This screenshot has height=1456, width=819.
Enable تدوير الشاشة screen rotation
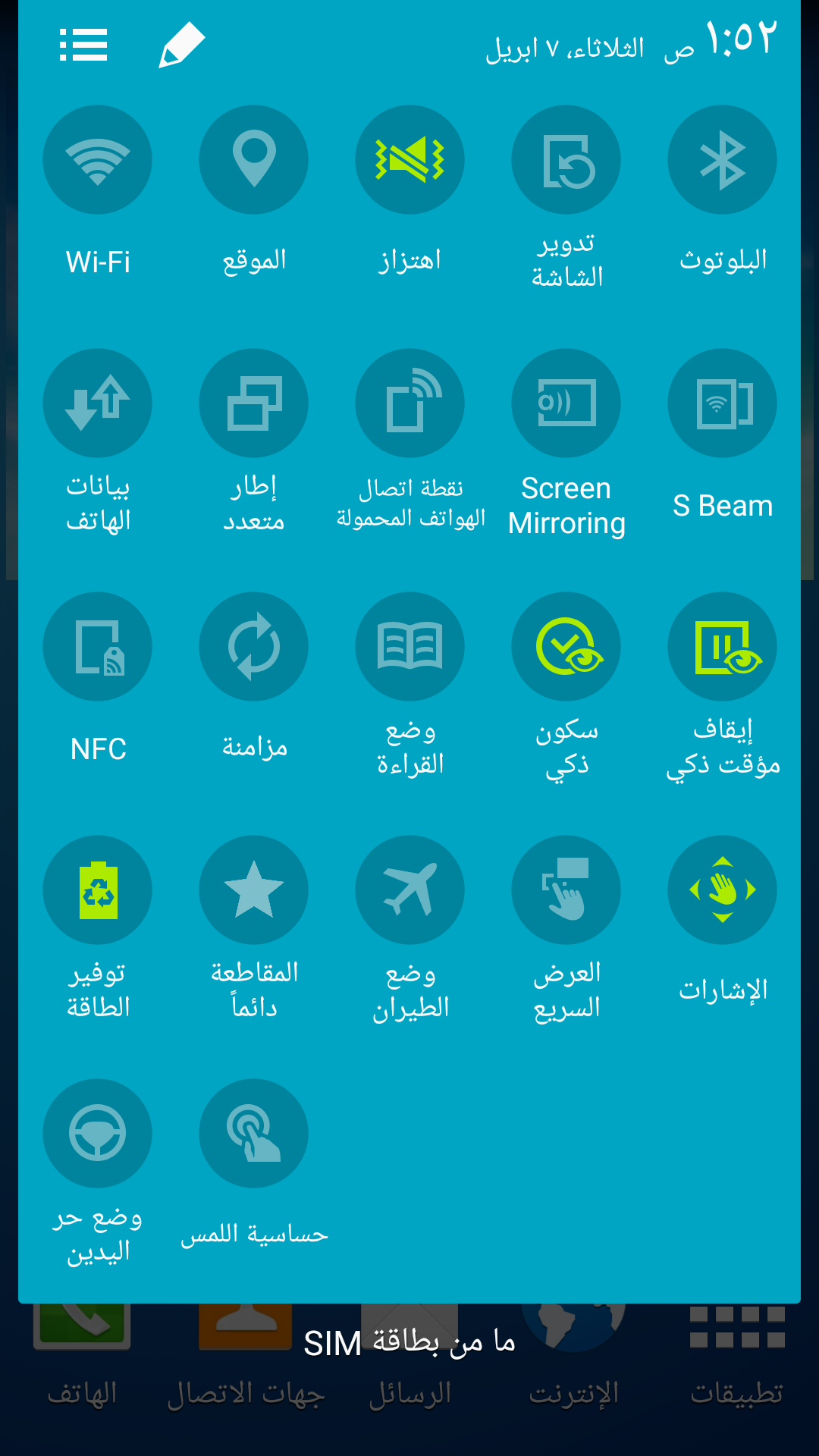[566, 160]
